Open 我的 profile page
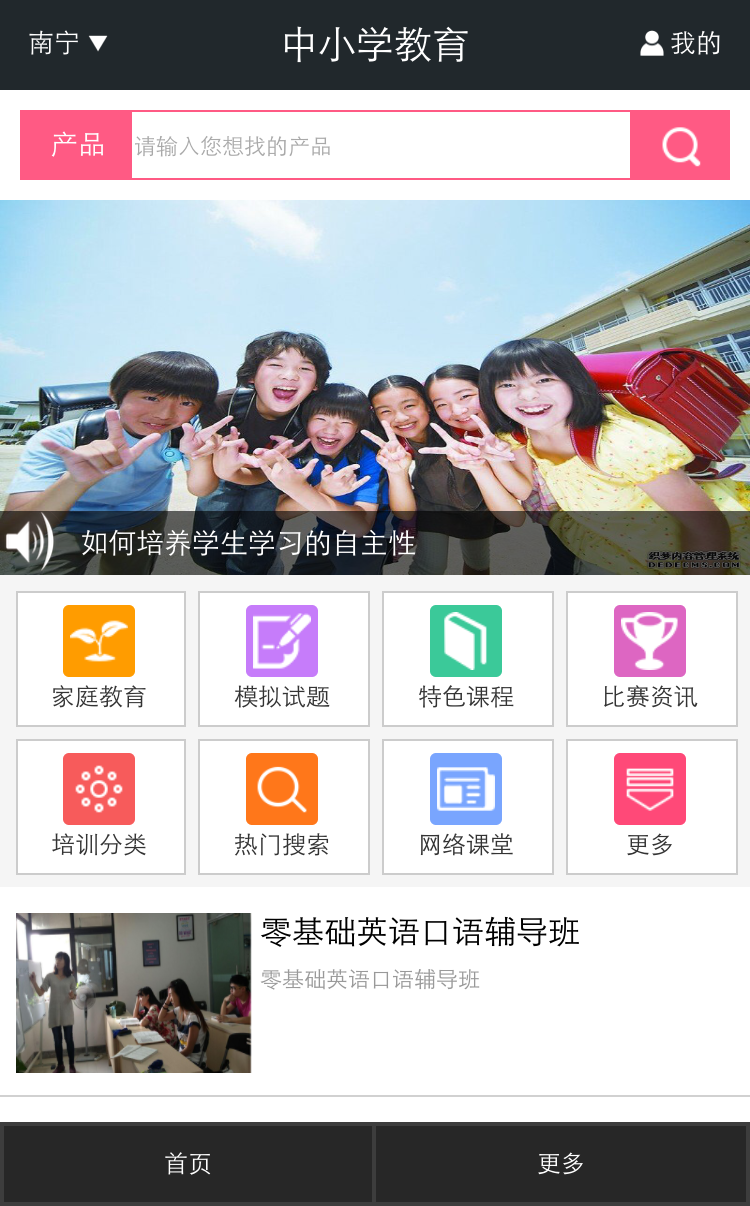 click(680, 43)
